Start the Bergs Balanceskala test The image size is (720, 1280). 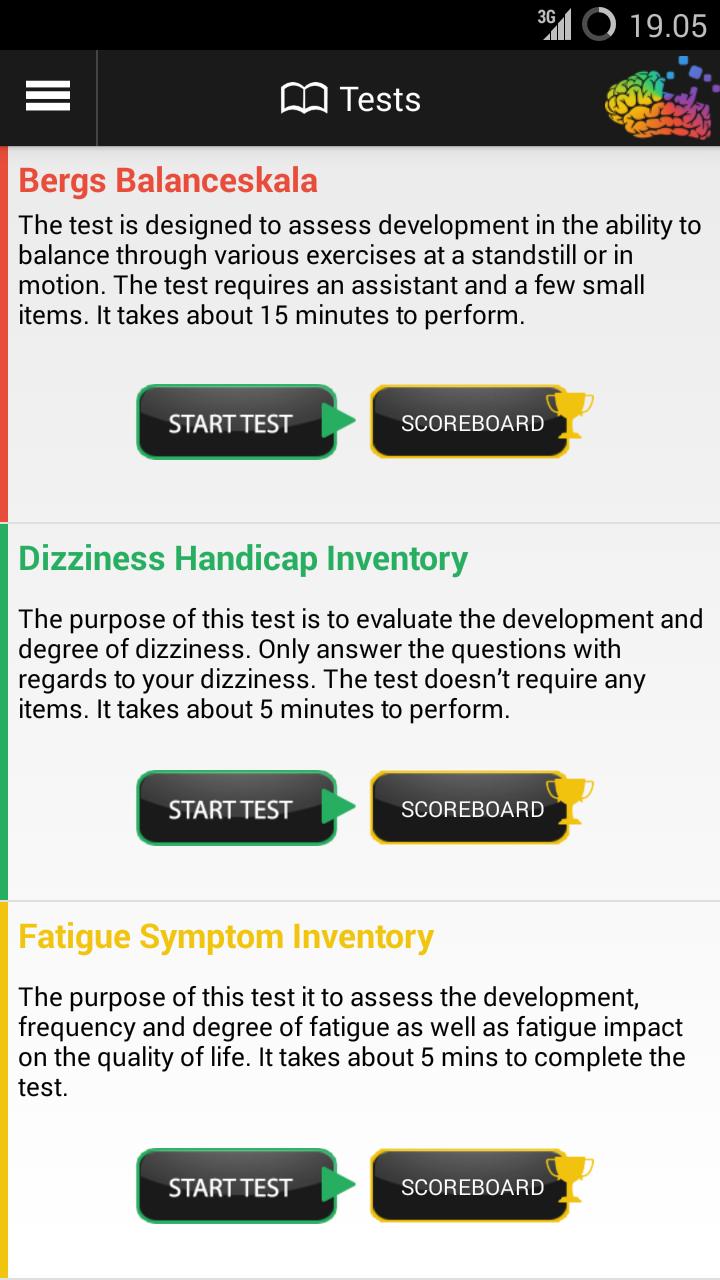click(x=238, y=423)
